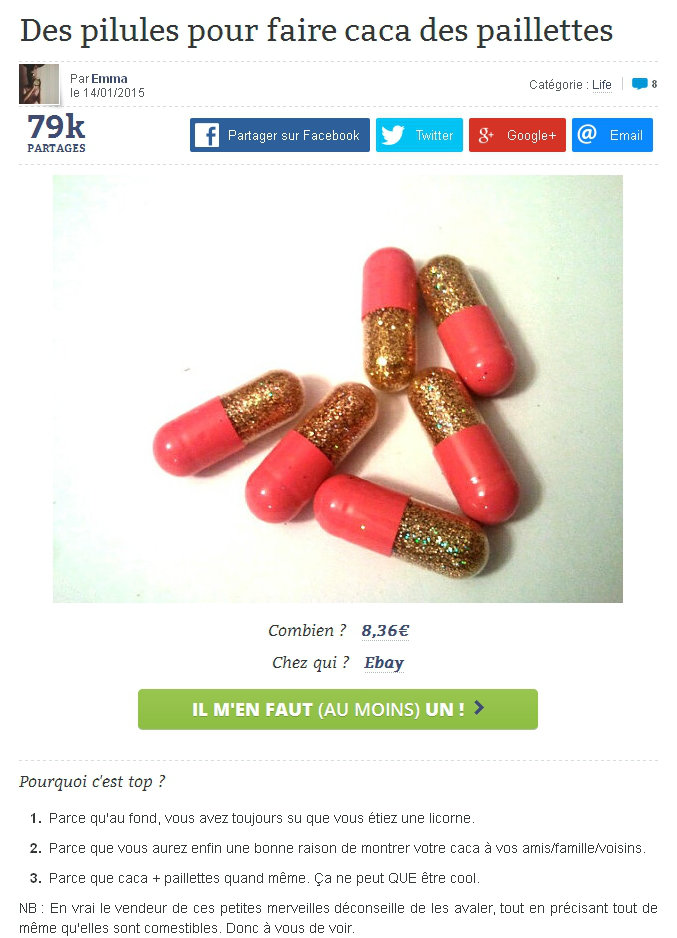Send the article by Email
The height and width of the screenshot is (938, 677).
pyautogui.click(x=612, y=135)
